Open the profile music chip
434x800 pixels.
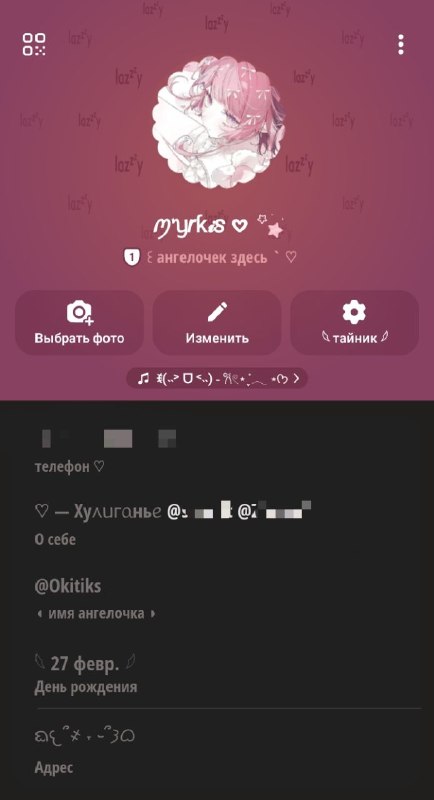click(x=217, y=379)
